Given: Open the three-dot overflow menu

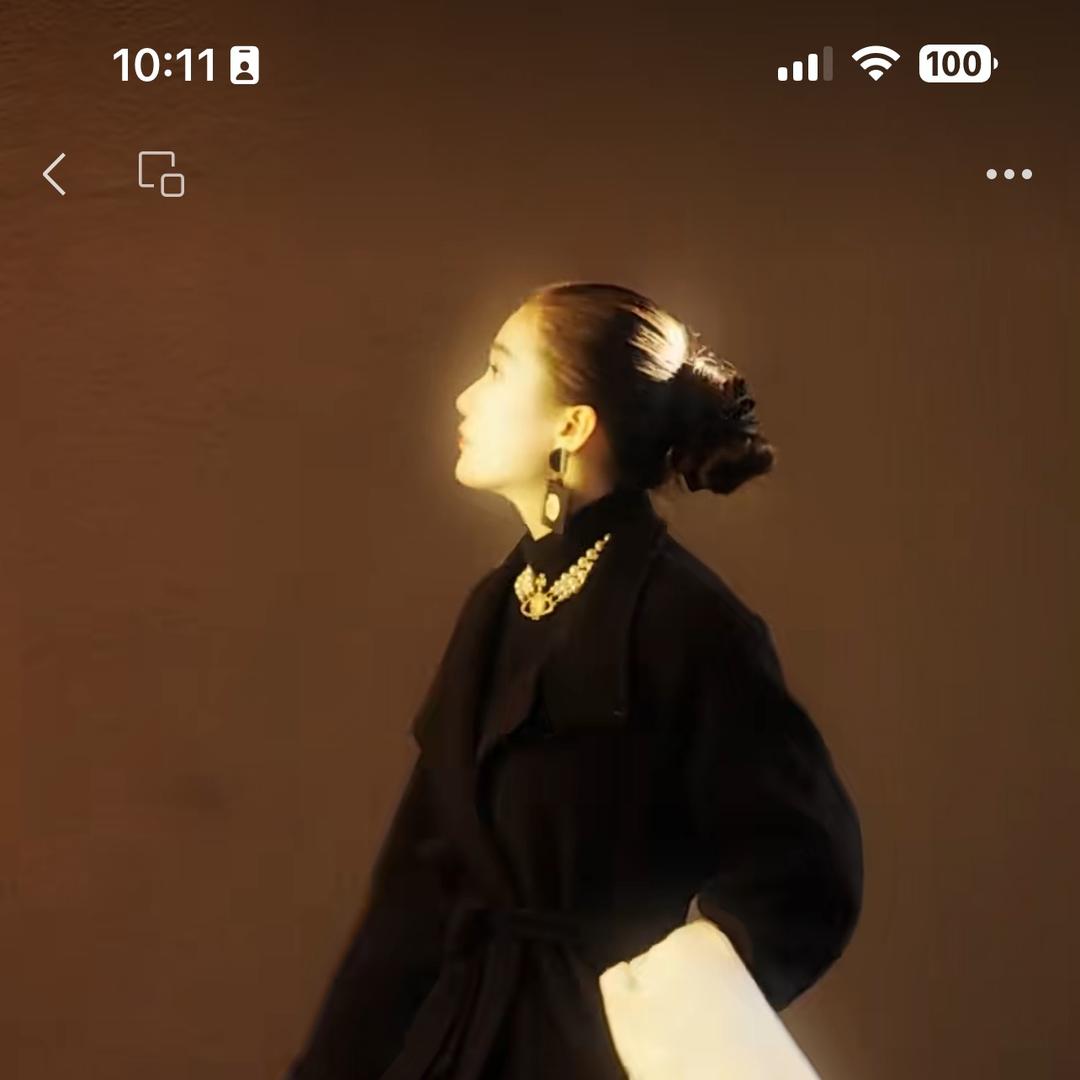Looking at the screenshot, I should (1008, 174).
